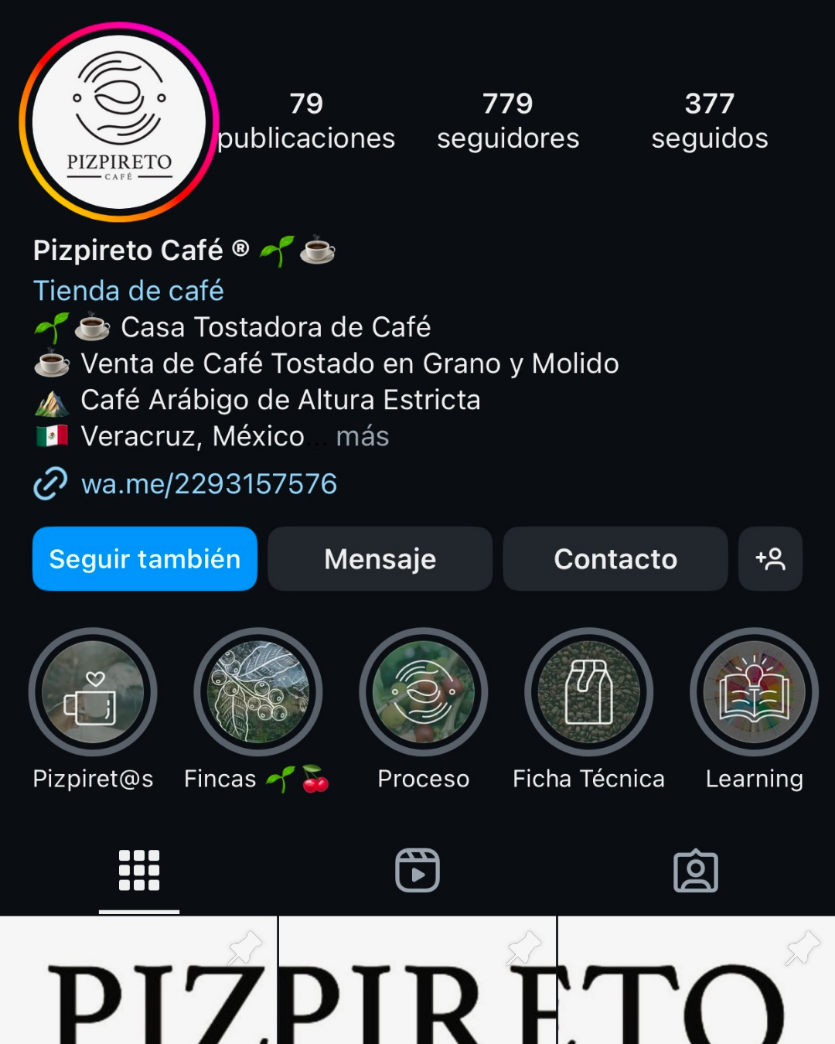Tap Seguir también to follow back
This screenshot has width=835, height=1044.
pos(145,559)
